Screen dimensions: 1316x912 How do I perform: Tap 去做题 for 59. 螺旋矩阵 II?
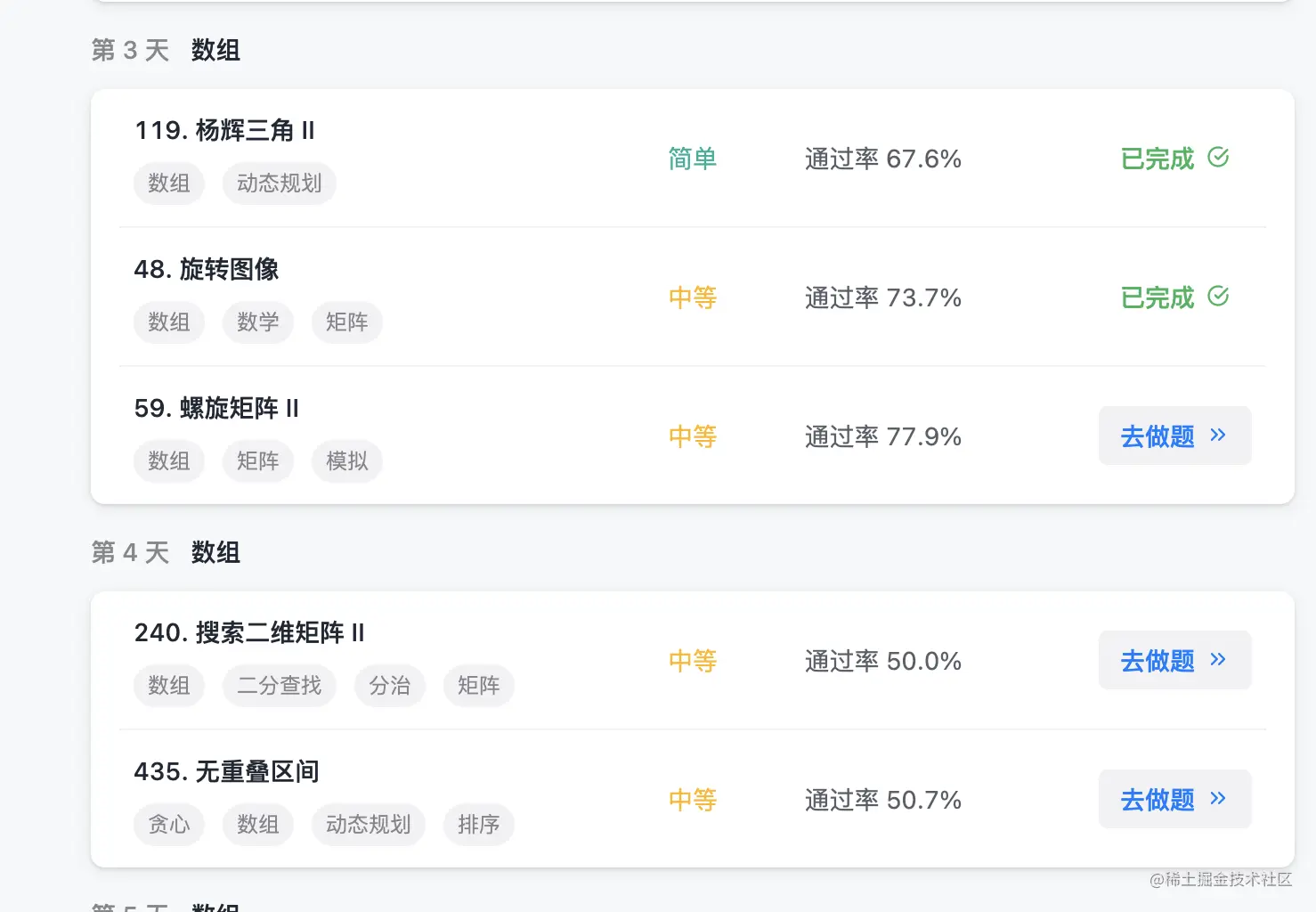(1174, 436)
